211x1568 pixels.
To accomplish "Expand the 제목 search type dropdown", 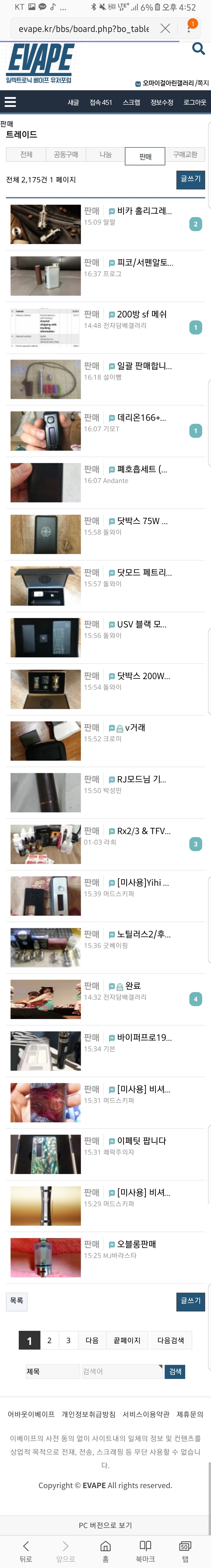I will point(52,1372).
